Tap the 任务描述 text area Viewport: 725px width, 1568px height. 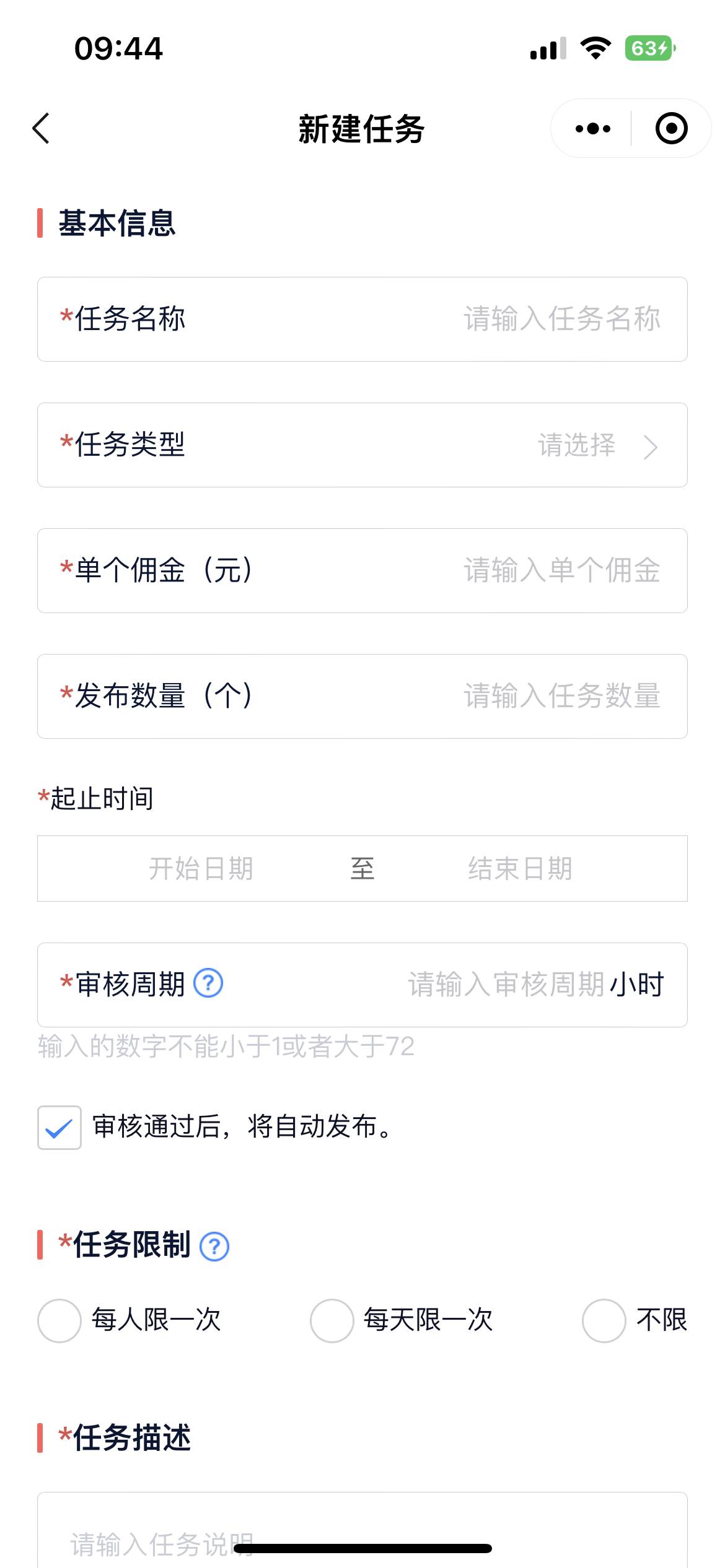362,1530
